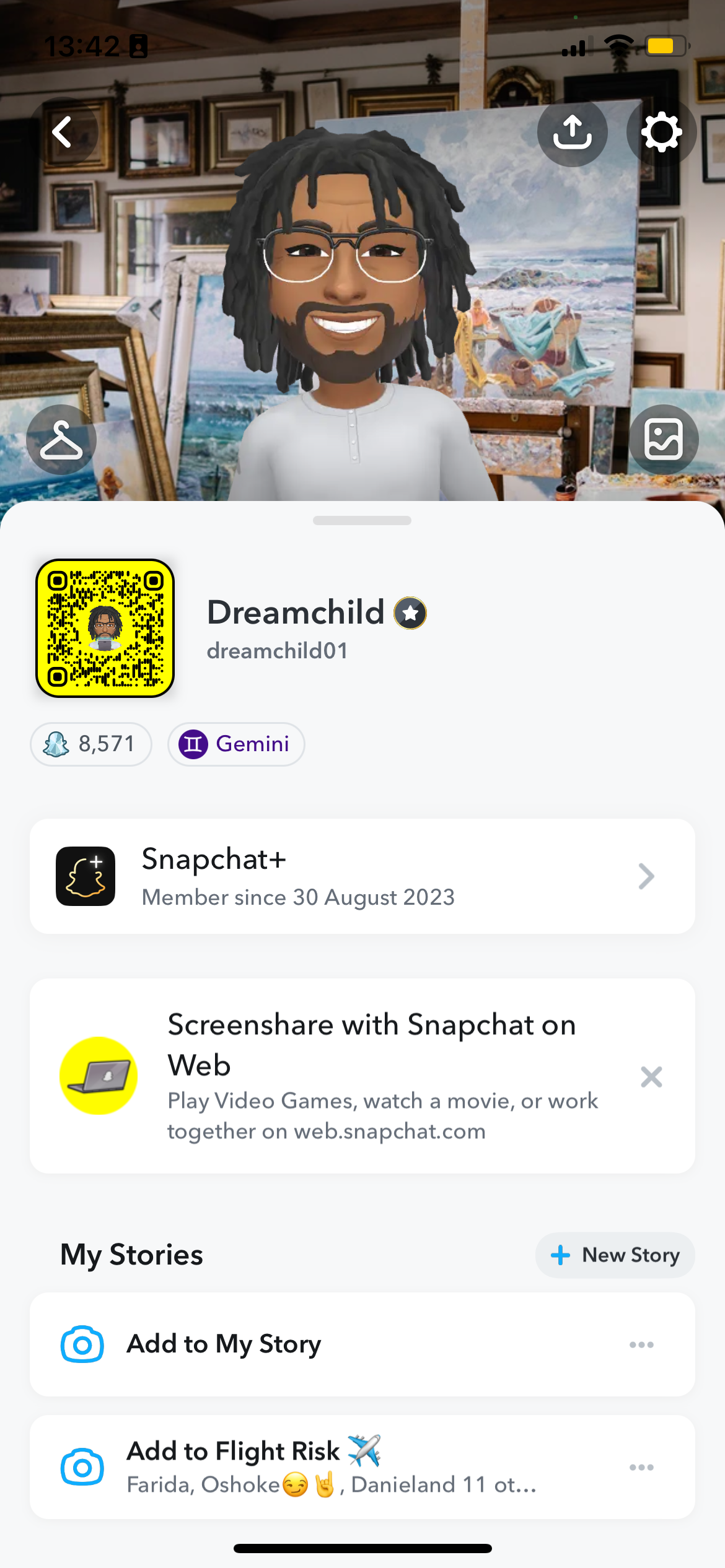Tap the Gemini zodiac badge
This screenshot has height=1568, width=725.
pyautogui.click(x=235, y=744)
